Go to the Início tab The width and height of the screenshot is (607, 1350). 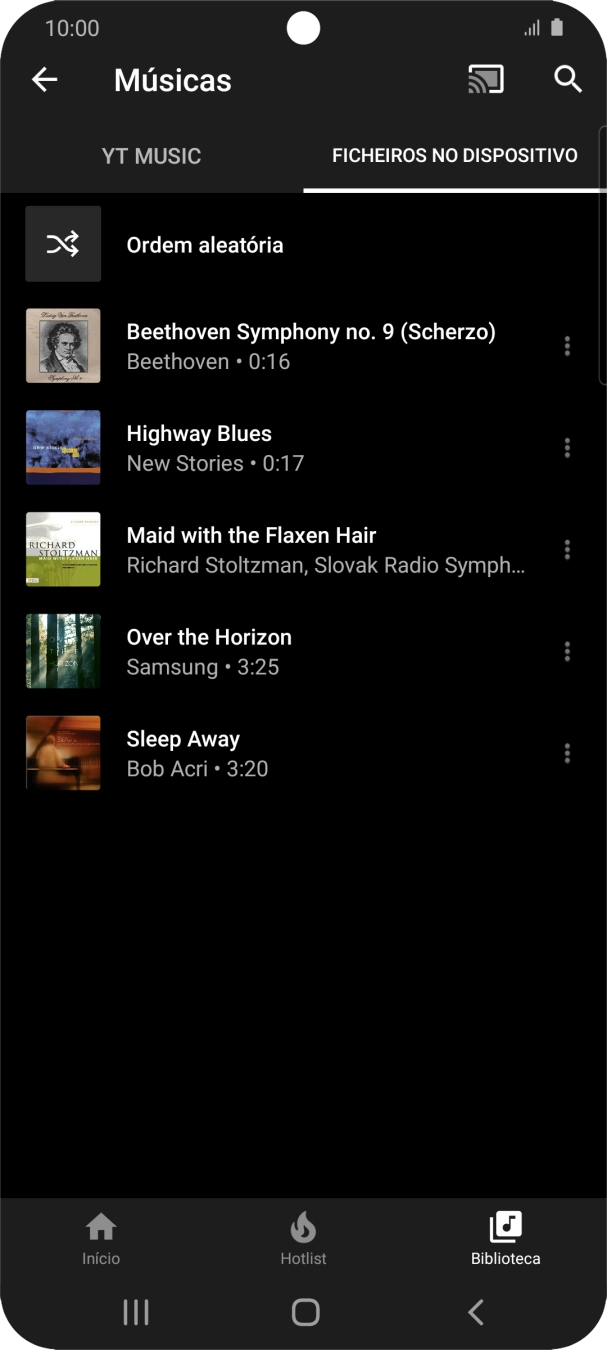[x=101, y=1239]
